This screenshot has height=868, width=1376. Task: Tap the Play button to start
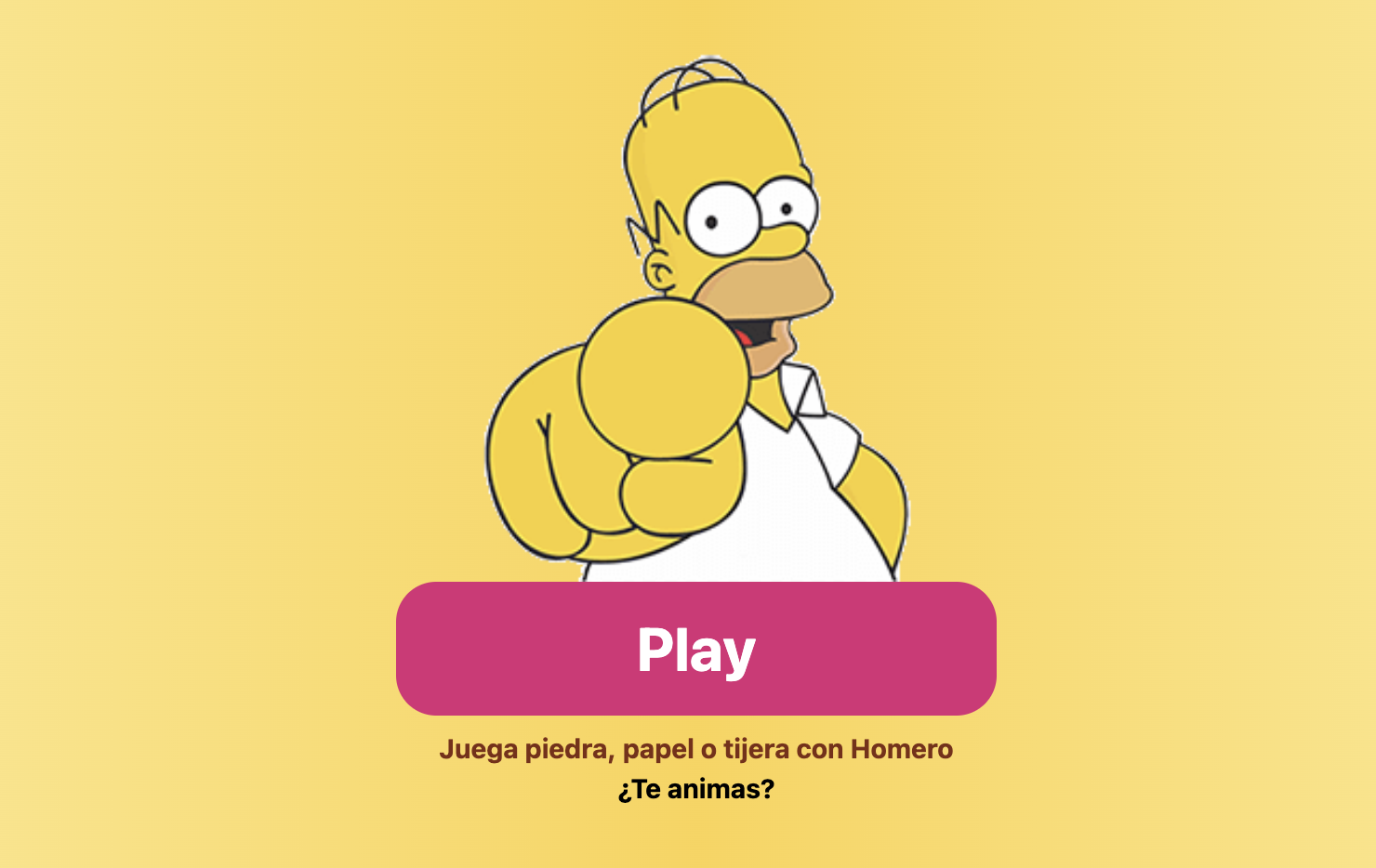[695, 649]
